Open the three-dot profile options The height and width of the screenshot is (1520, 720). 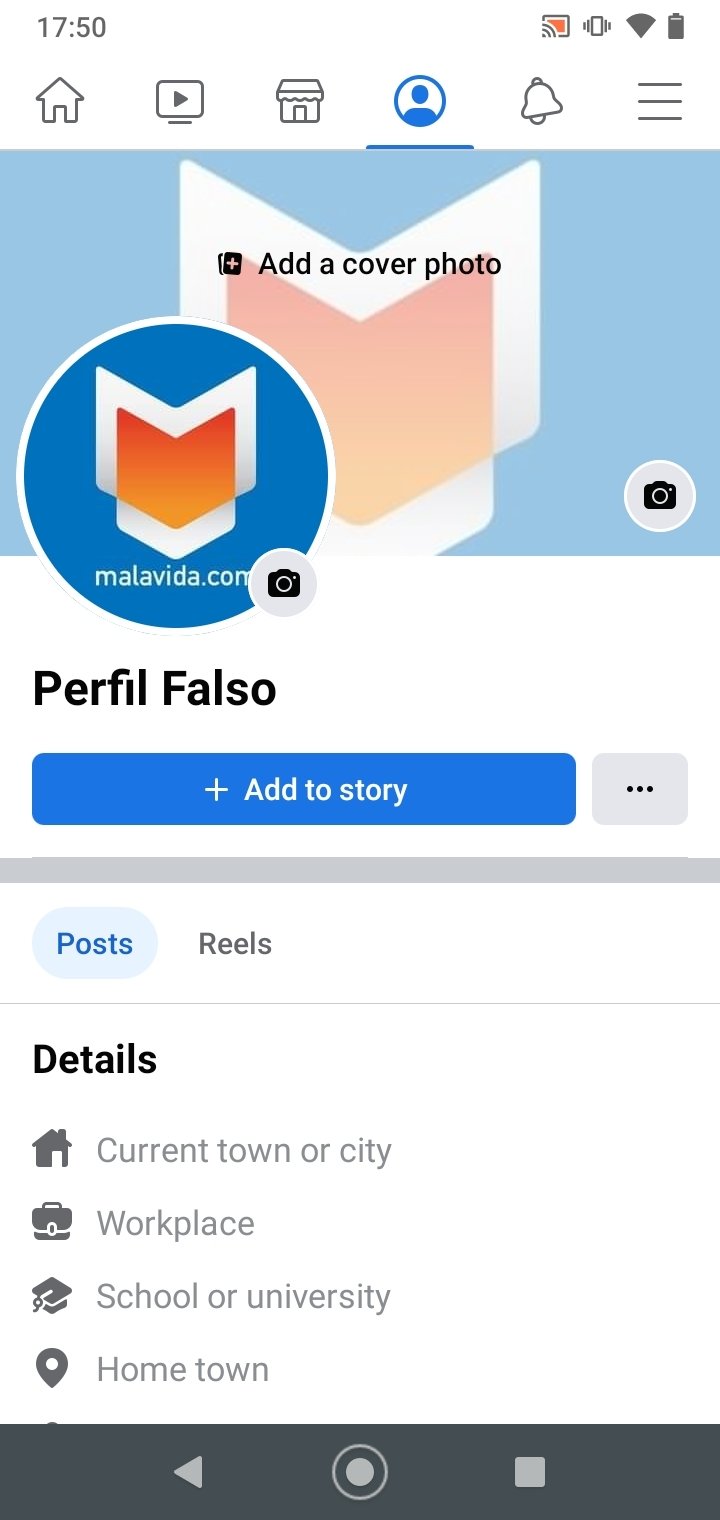[x=640, y=789]
